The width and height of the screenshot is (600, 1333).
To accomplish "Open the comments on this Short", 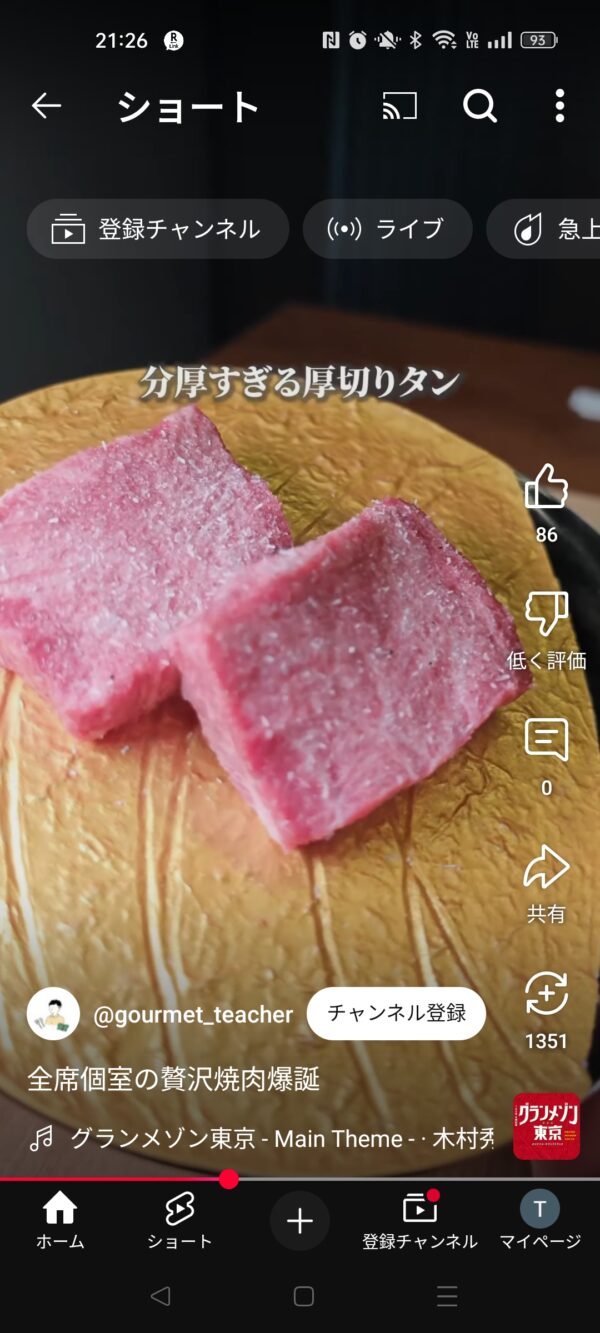I will (546, 741).
